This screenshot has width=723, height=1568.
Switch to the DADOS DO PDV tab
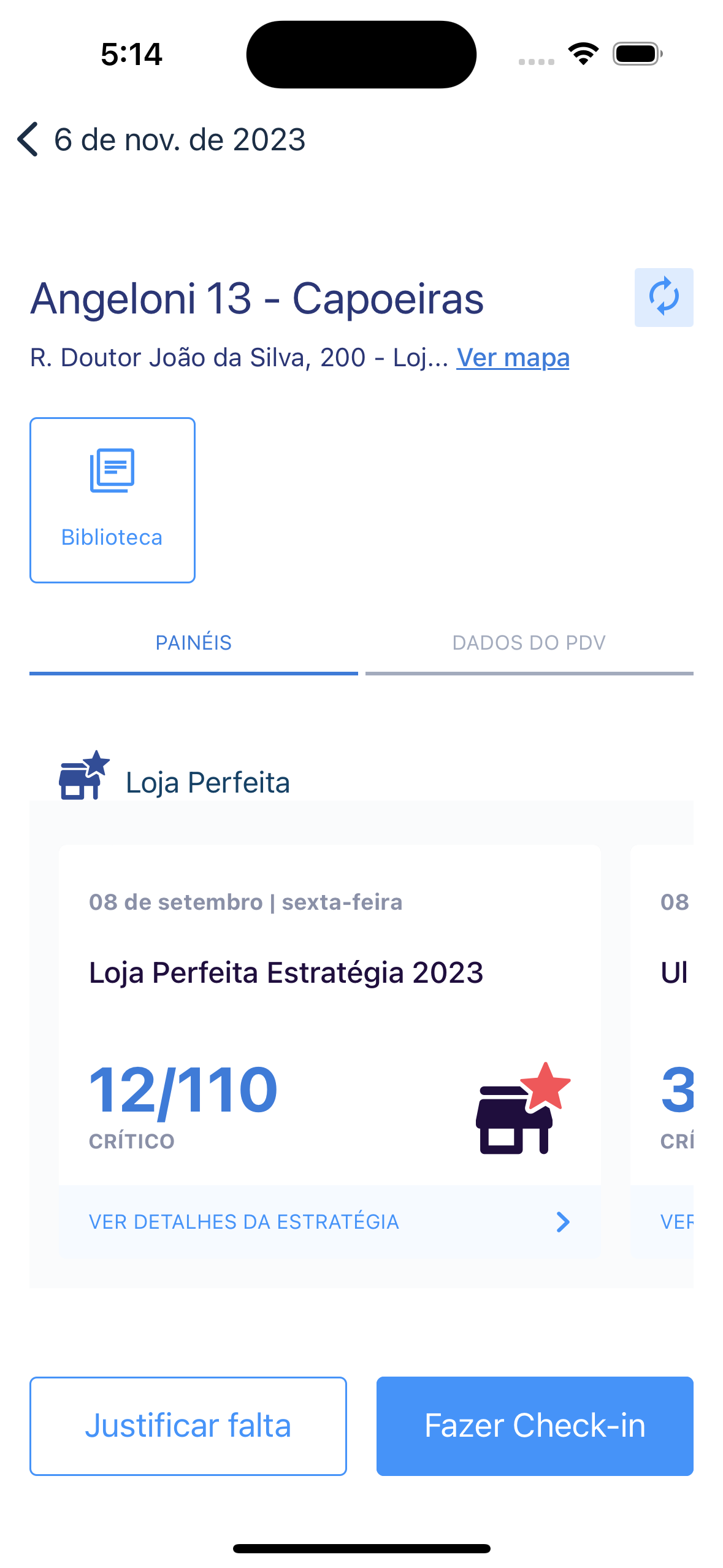point(529,642)
